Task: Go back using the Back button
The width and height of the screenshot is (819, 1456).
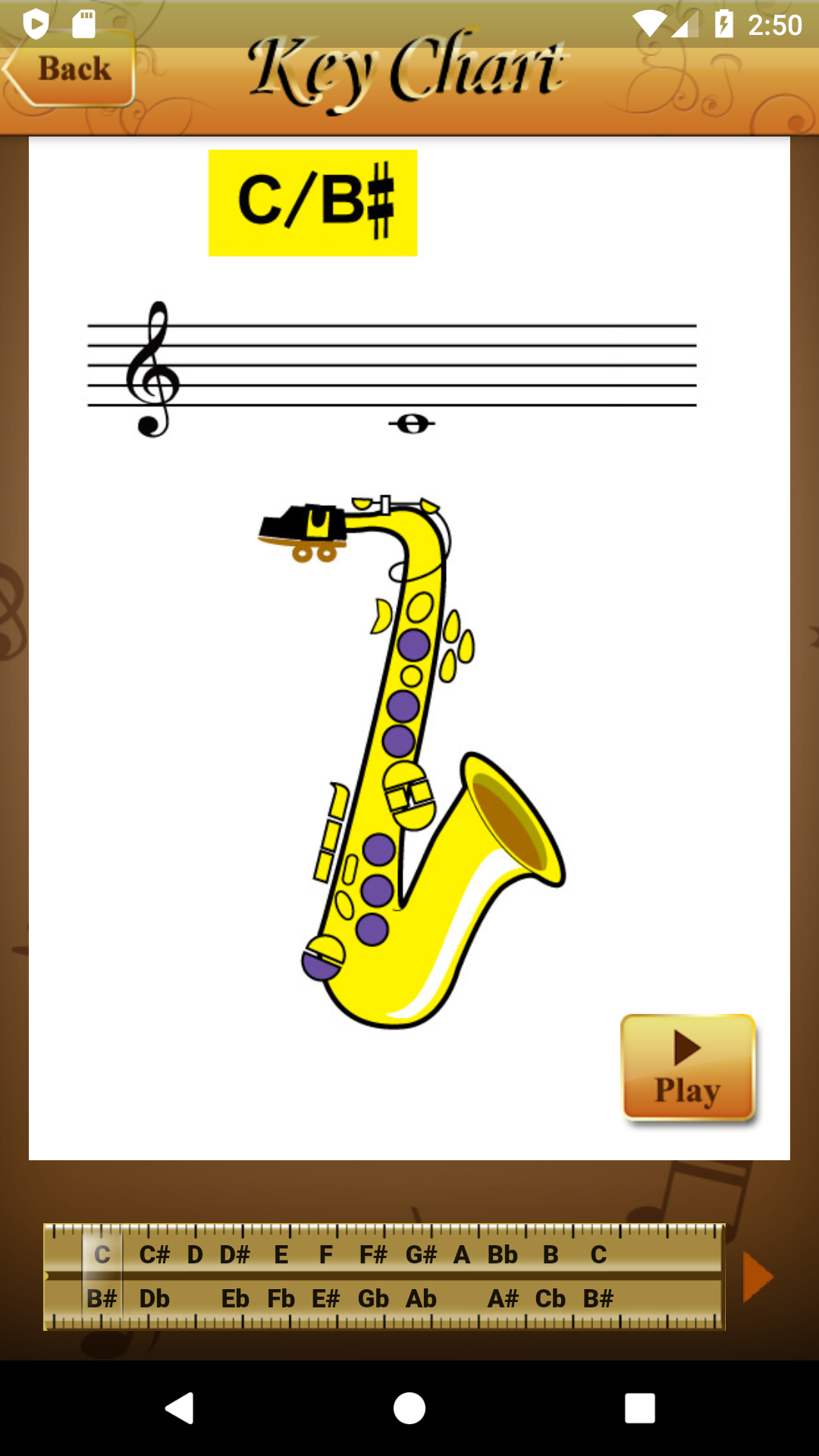Action: click(x=70, y=70)
